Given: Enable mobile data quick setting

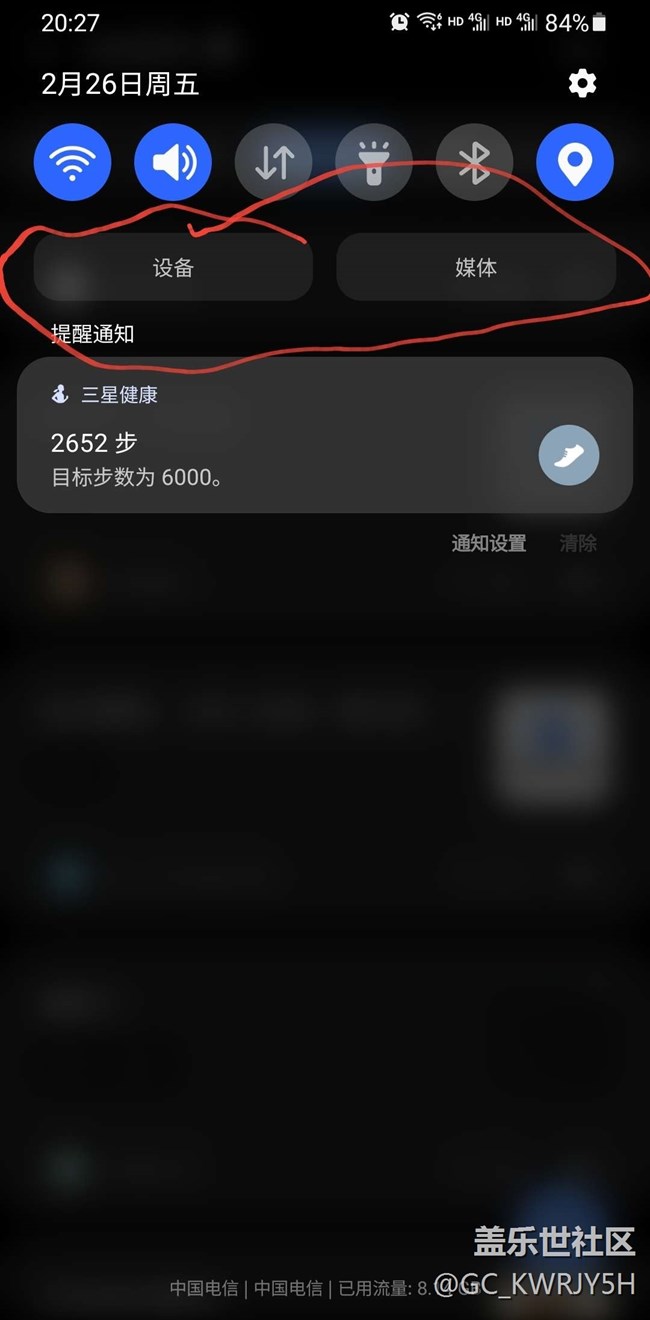Looking at the screenshot, I should [273, 162].
